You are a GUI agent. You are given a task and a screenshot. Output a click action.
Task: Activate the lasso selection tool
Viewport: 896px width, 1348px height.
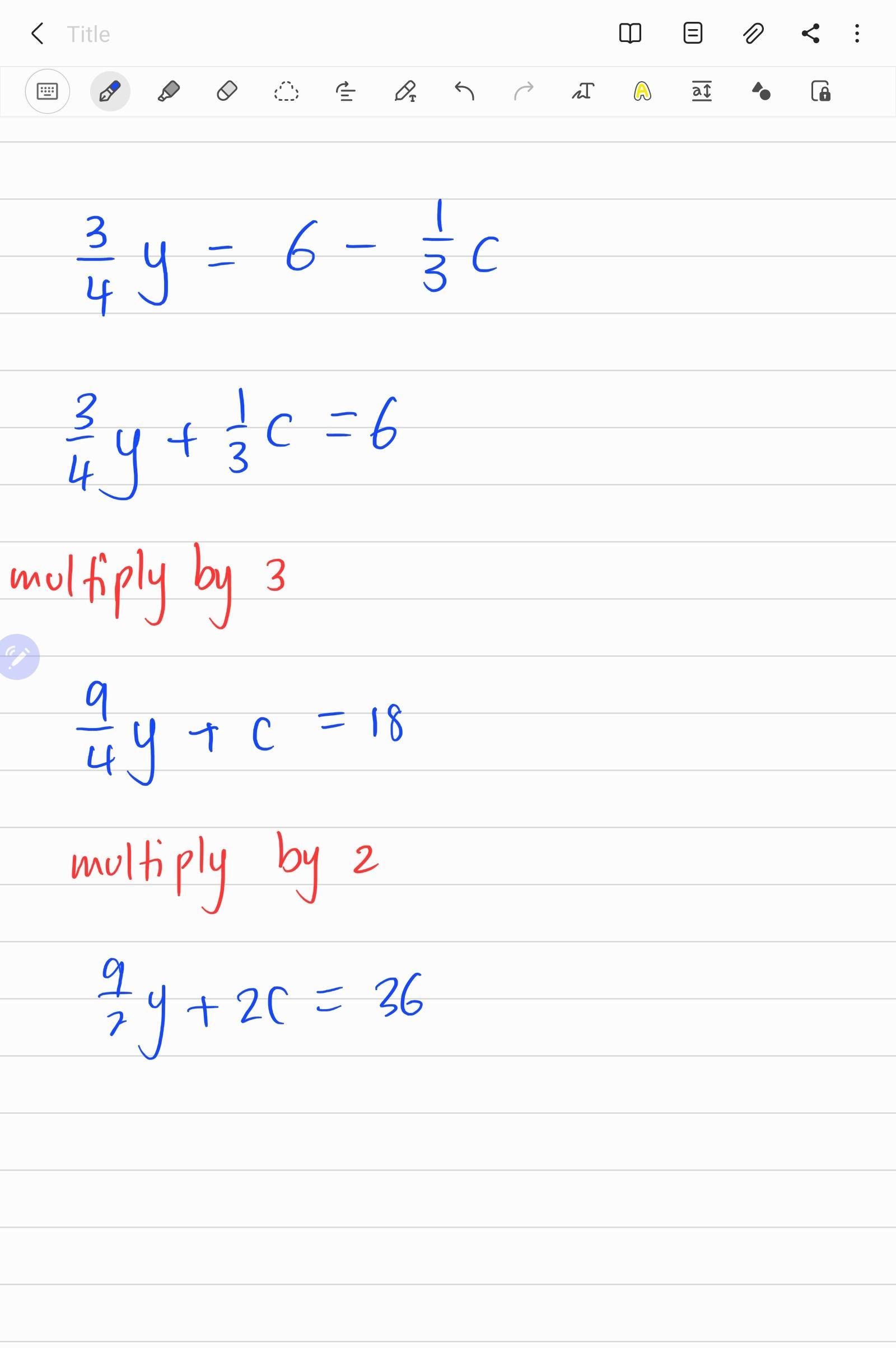pos(286,91)
